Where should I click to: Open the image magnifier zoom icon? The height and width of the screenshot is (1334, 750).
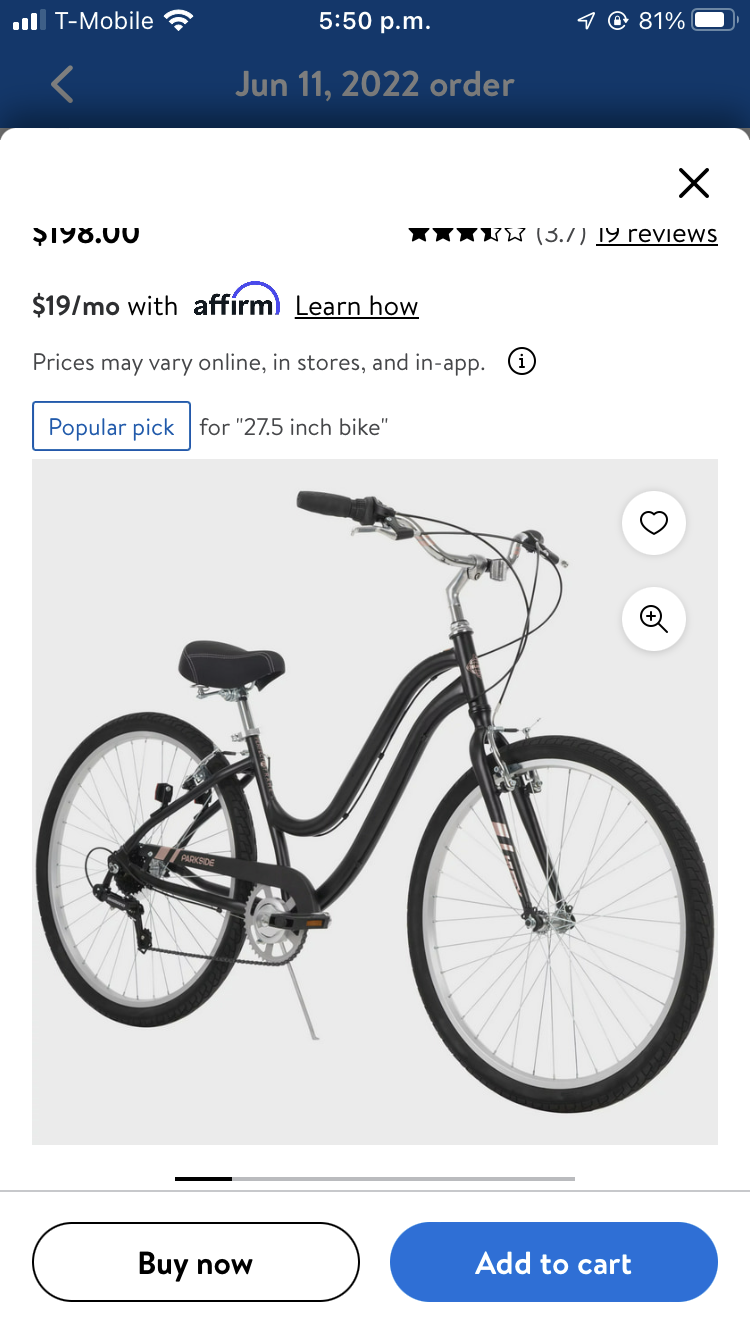click(653, 619)
